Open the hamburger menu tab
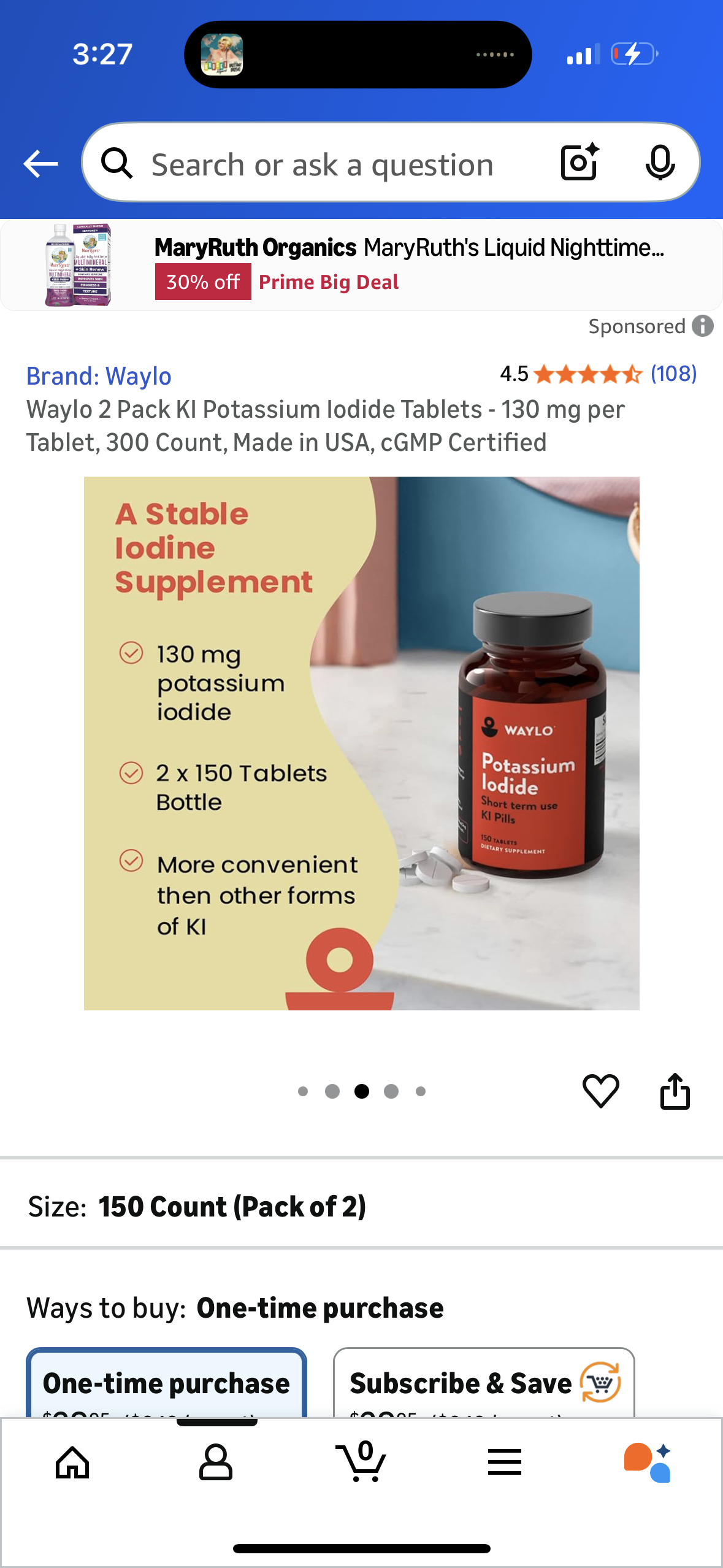This screenshot has height=1568, width=723. coord(505,1462)
